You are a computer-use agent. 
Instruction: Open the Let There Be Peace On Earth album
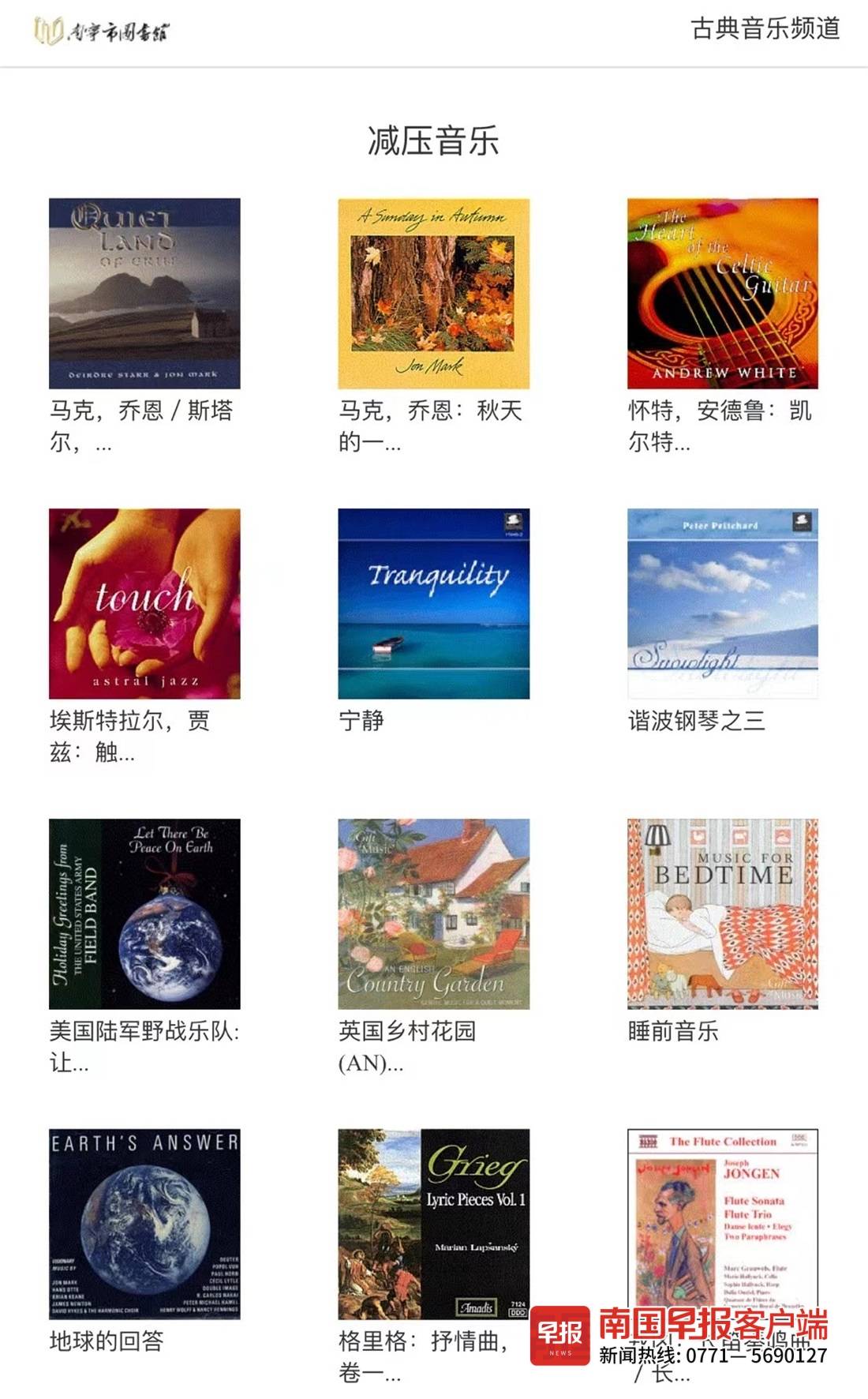click(144, 914)
